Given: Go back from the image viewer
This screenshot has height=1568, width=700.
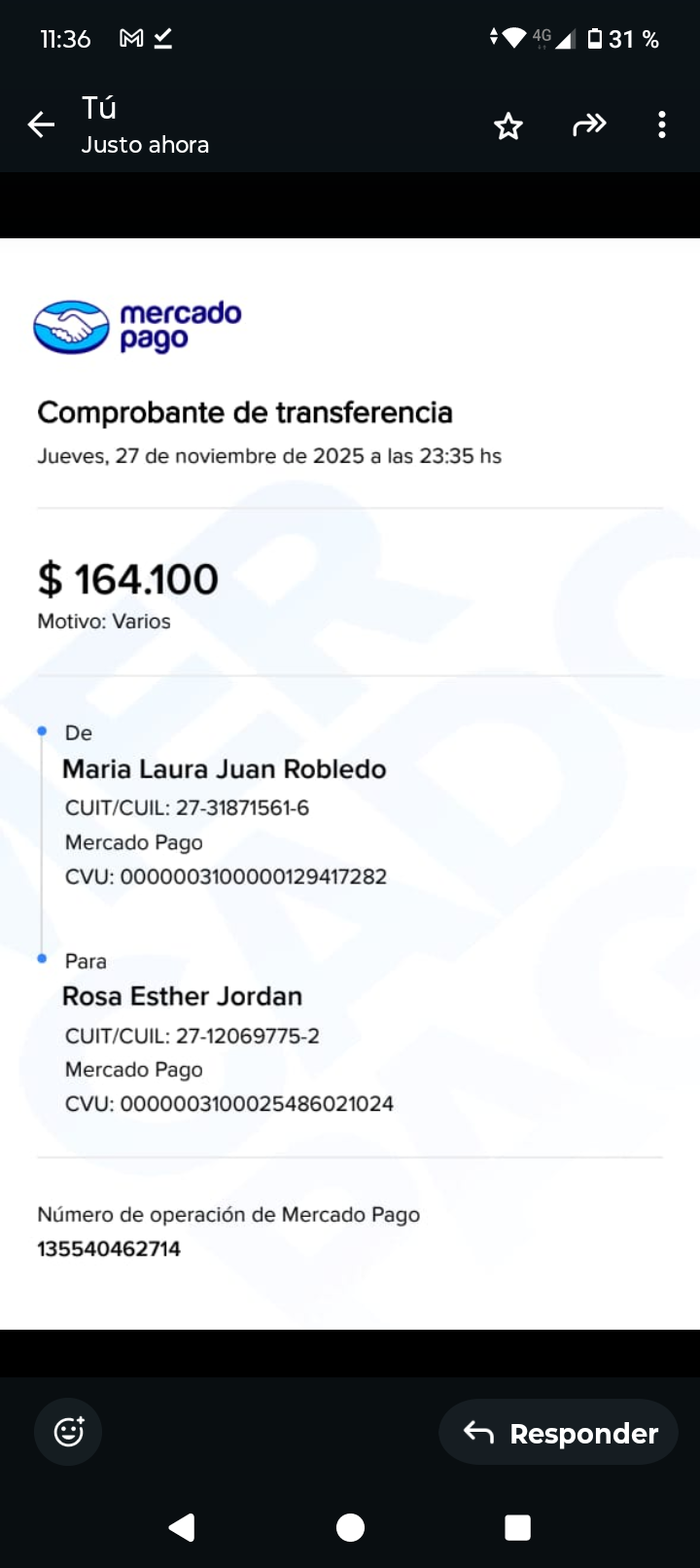Looking at the screenshot, I should point(41,125).
